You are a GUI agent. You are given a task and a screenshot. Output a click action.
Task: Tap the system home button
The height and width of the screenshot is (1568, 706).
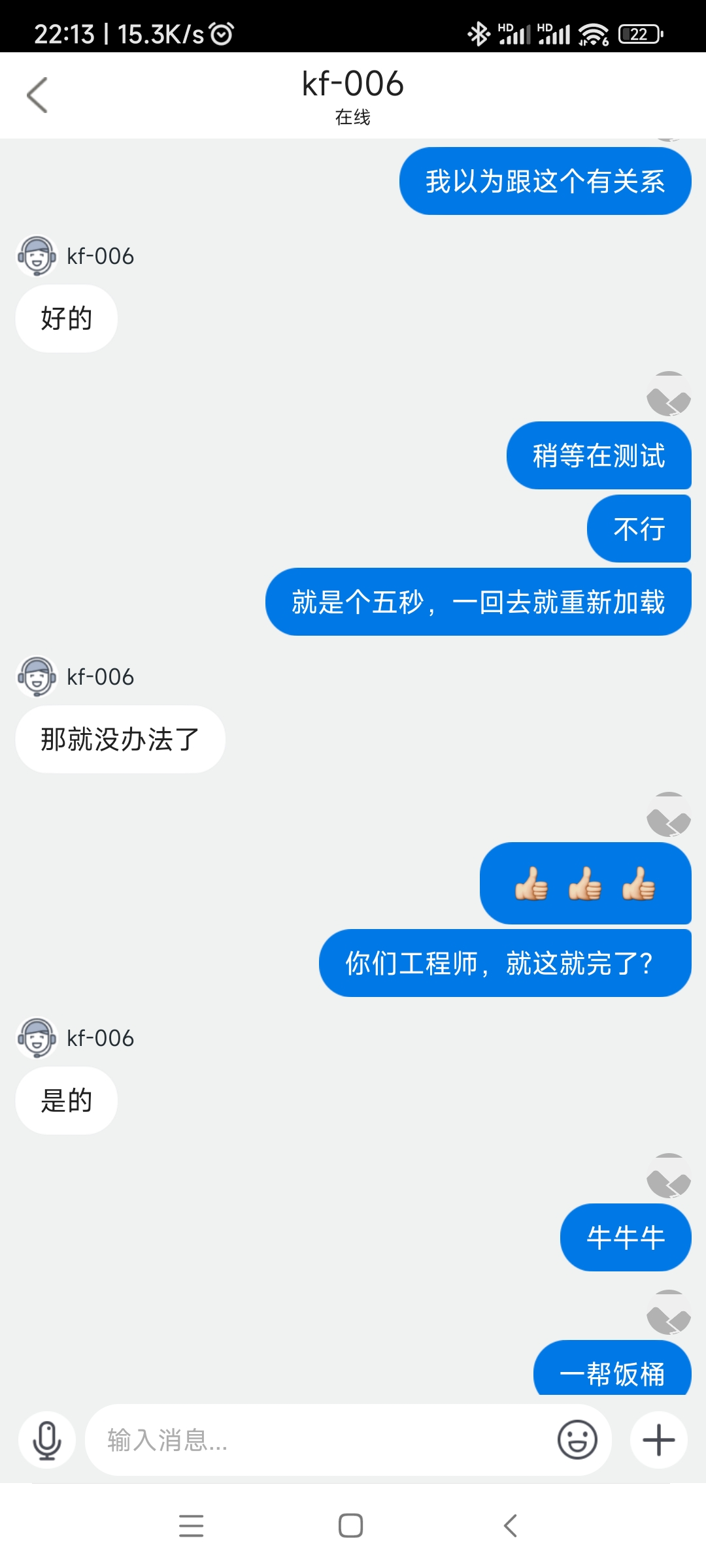(x=351, y=1526)
